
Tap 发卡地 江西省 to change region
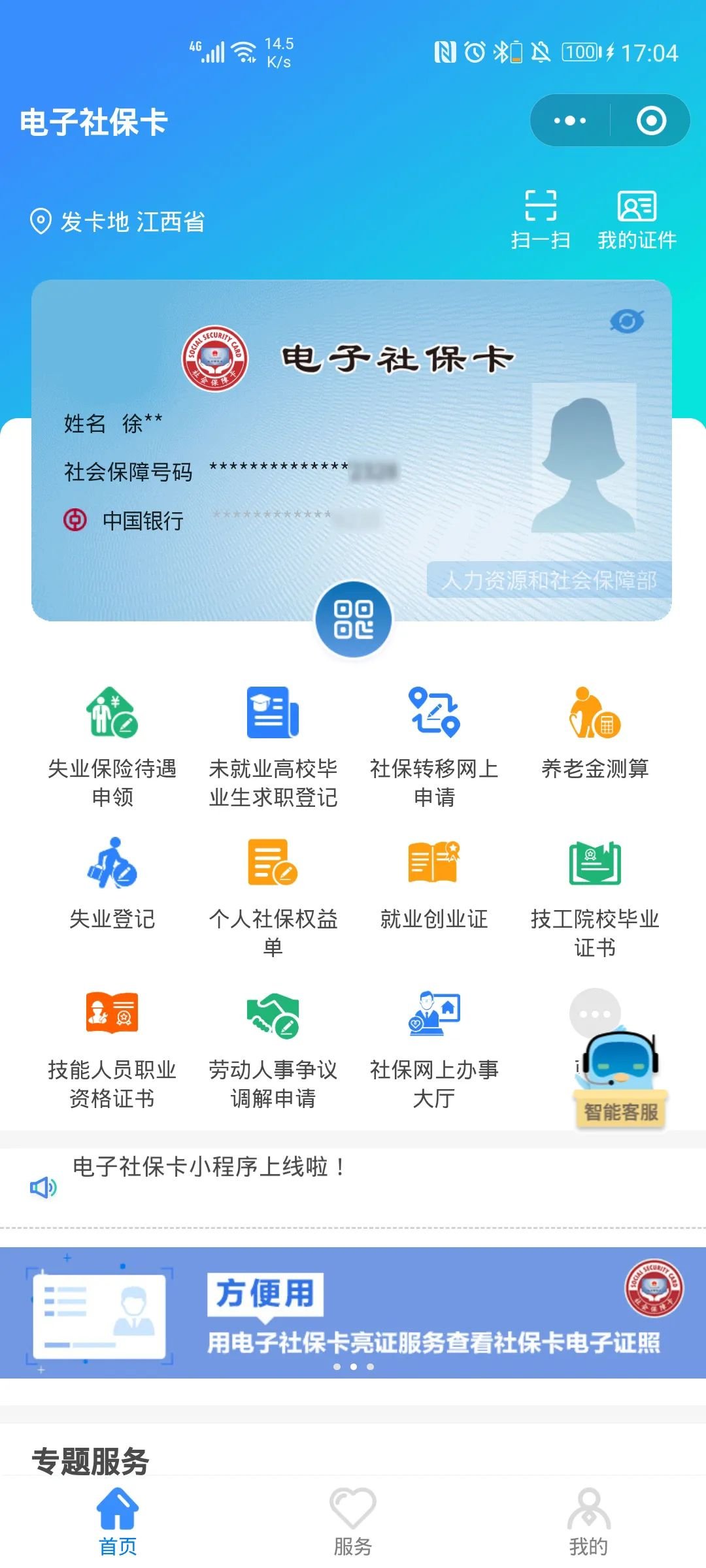tap(118, 221)
